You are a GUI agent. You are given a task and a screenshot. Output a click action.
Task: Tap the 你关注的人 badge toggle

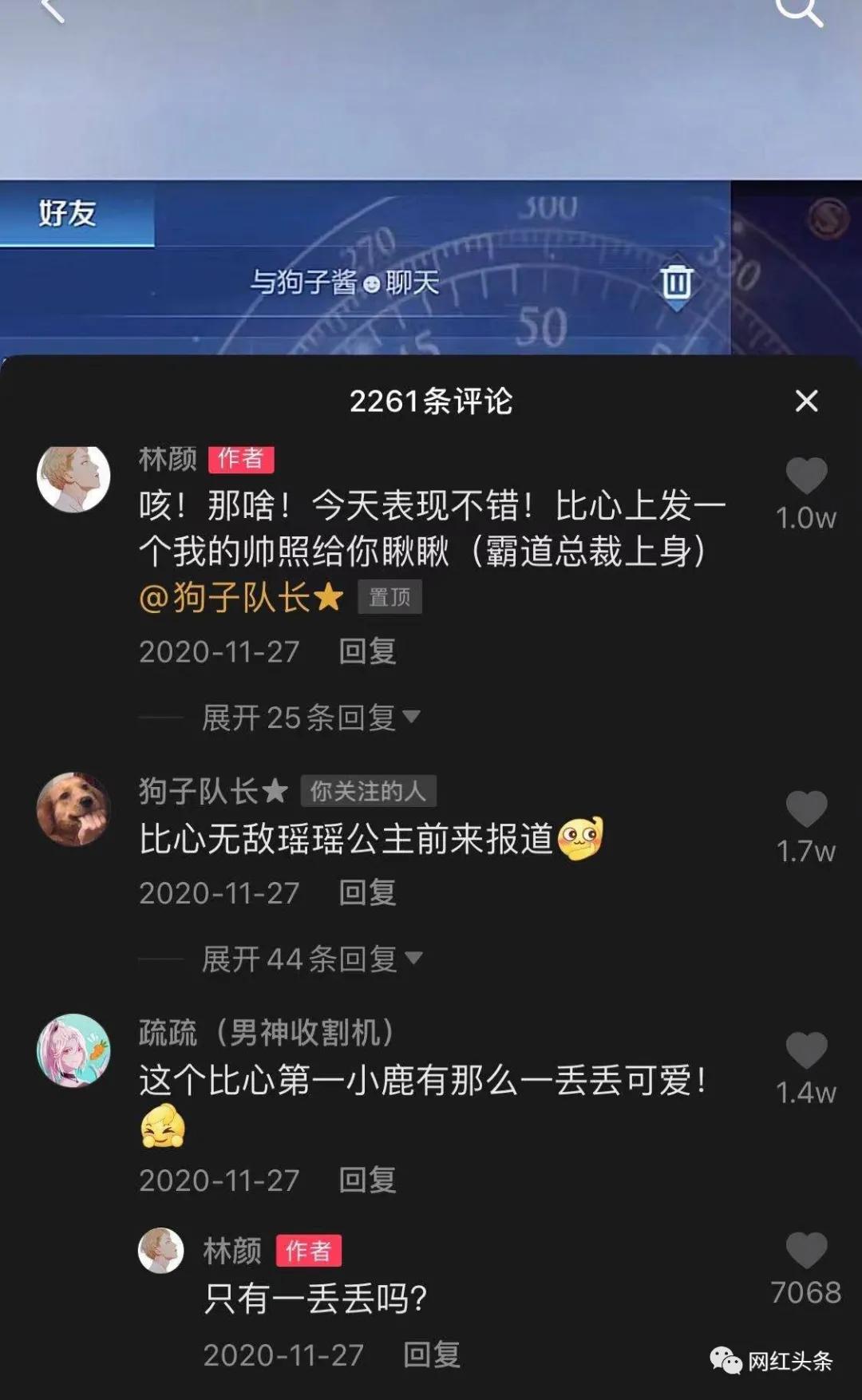point(369,793)
